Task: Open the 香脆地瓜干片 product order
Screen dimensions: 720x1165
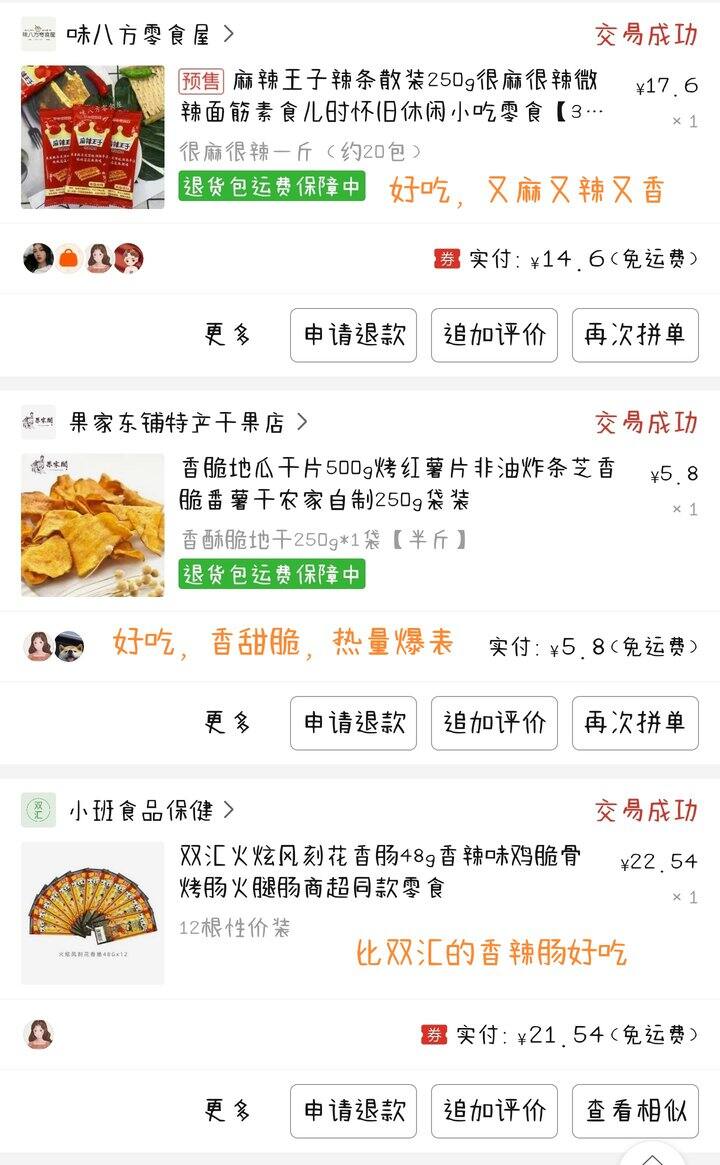Action: point(360,525)
